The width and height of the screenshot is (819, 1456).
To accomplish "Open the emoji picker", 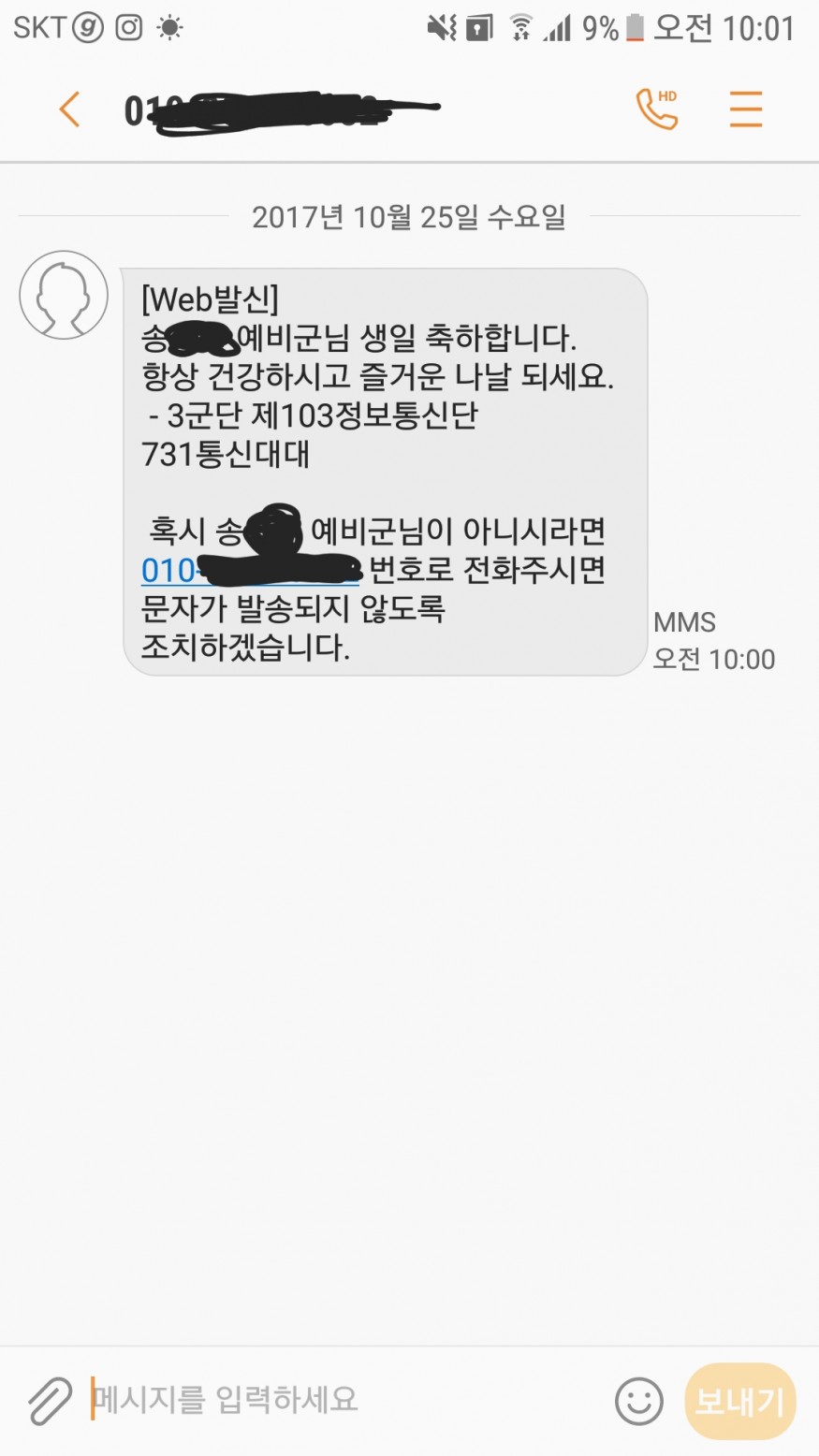I will 638,1402.
